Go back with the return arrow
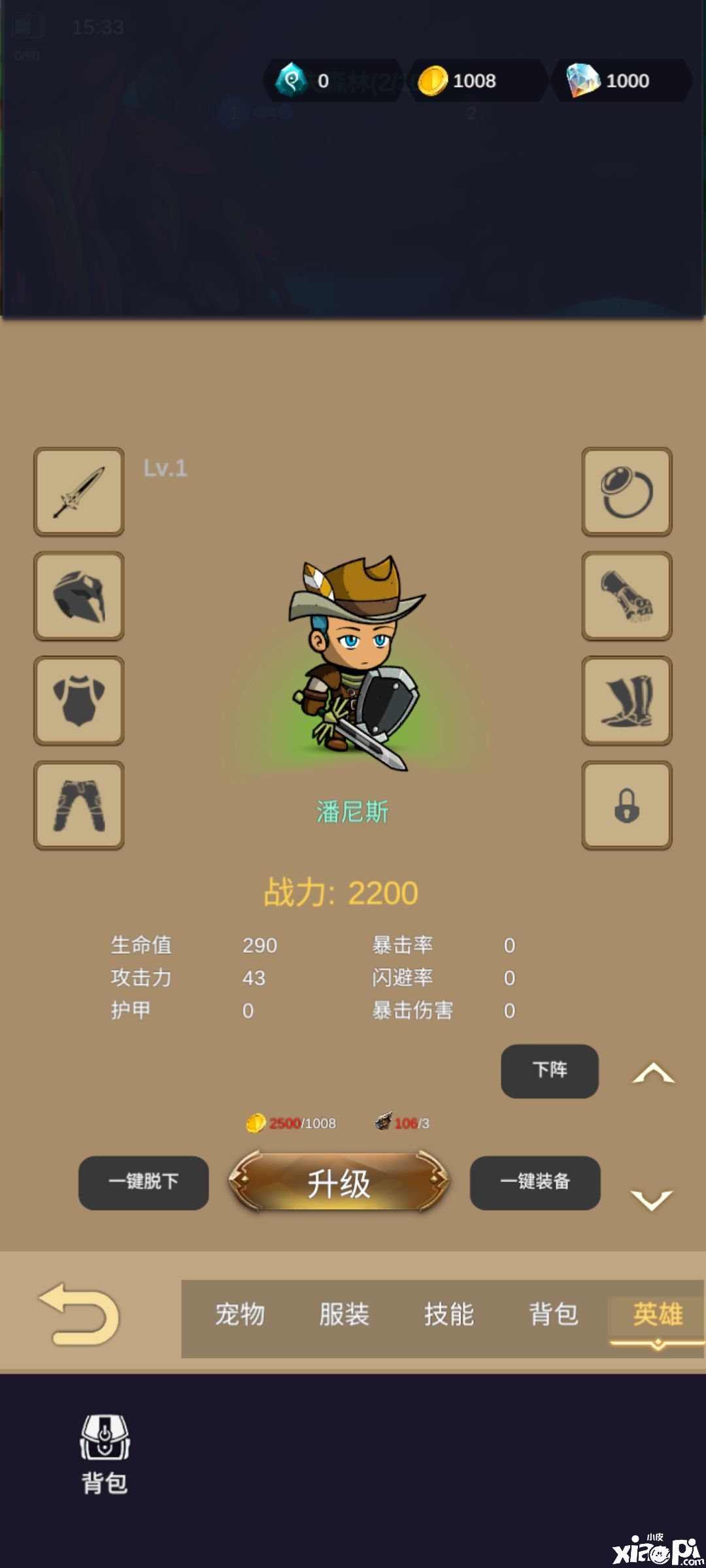This screenshot has width=706, height=1568. (80, 1315)
